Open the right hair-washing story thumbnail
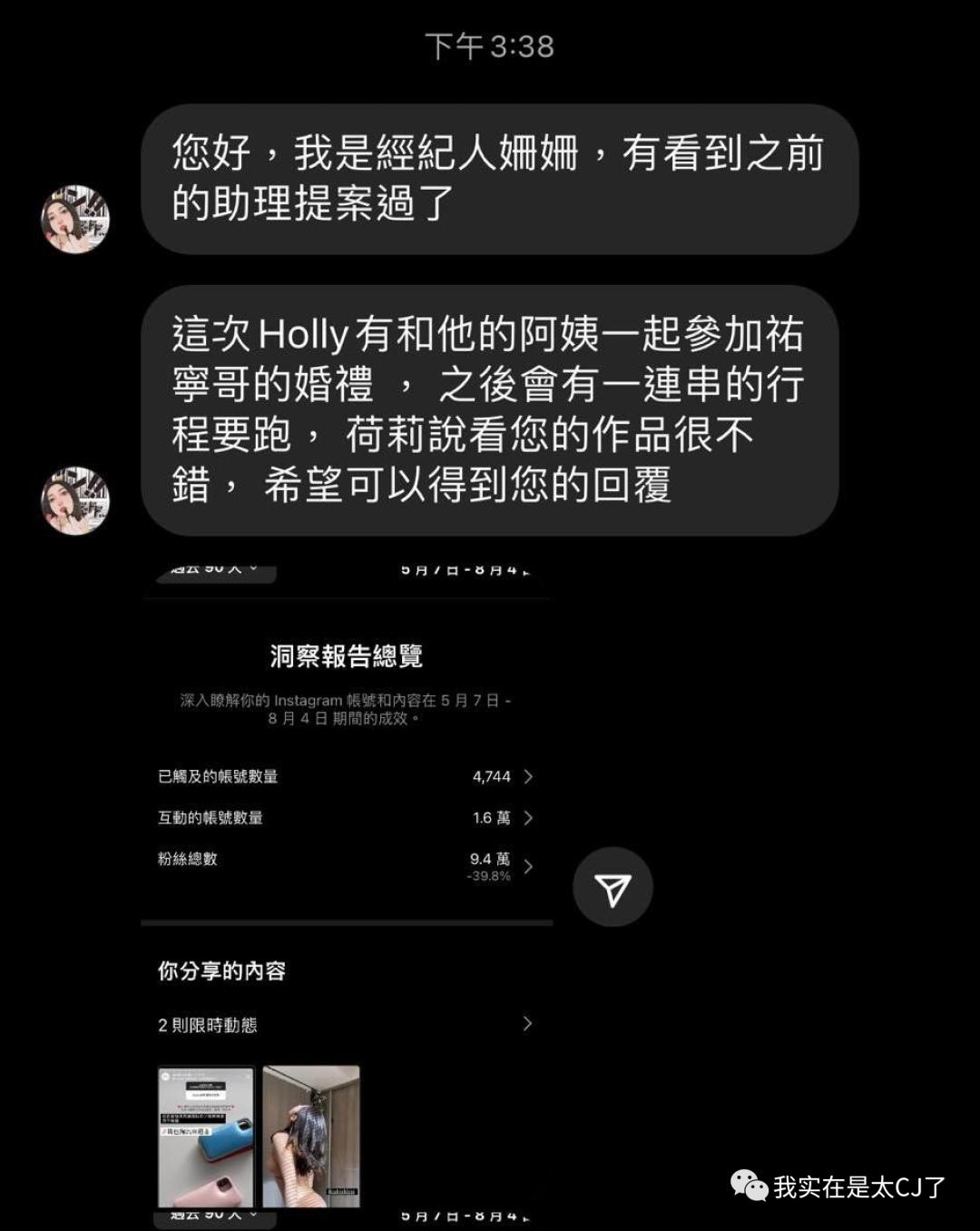The height and width of the screenshot is (1231, 980). click(x=311, y=1136)
